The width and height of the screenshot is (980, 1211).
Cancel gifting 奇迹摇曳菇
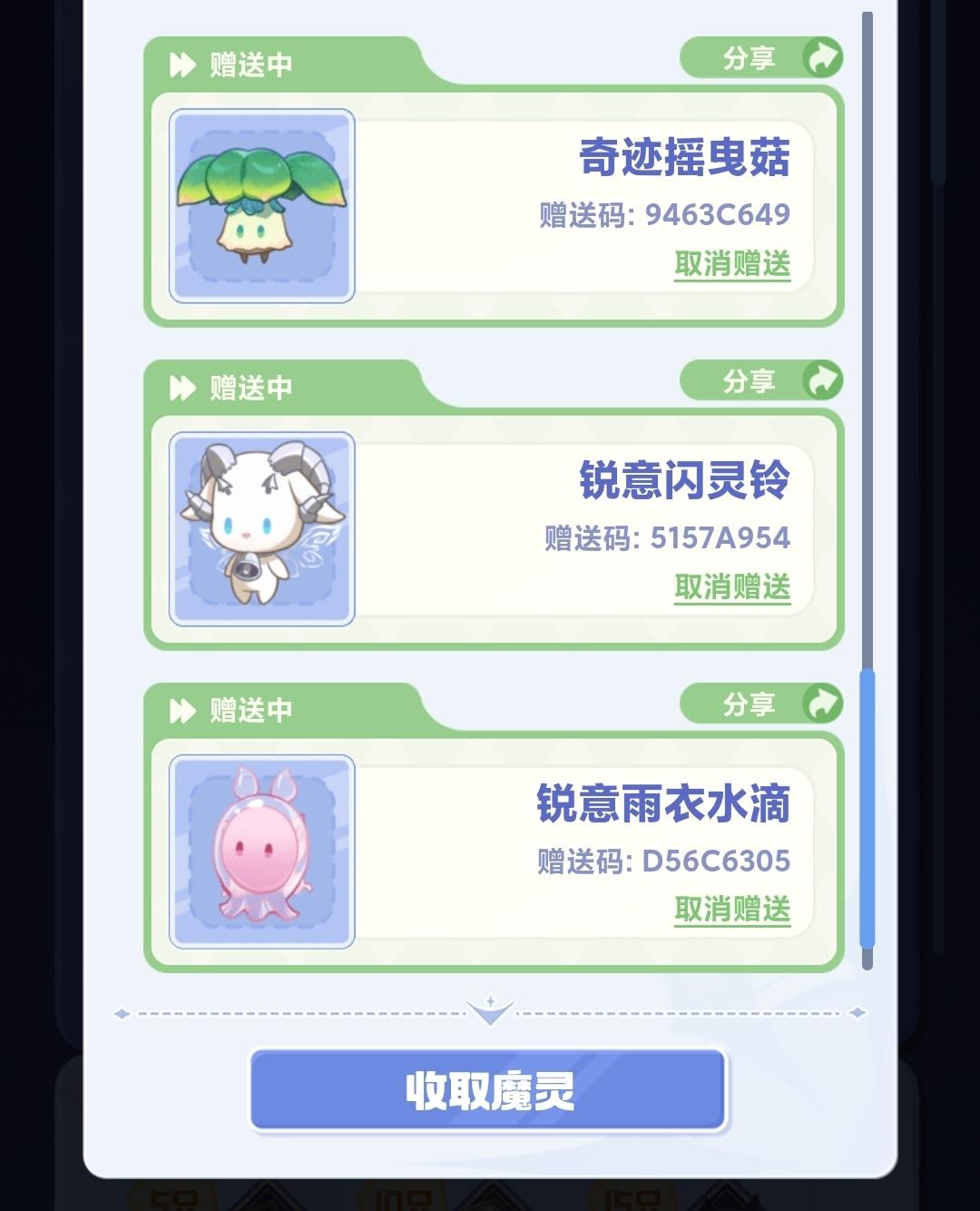[x=731, y=264]
